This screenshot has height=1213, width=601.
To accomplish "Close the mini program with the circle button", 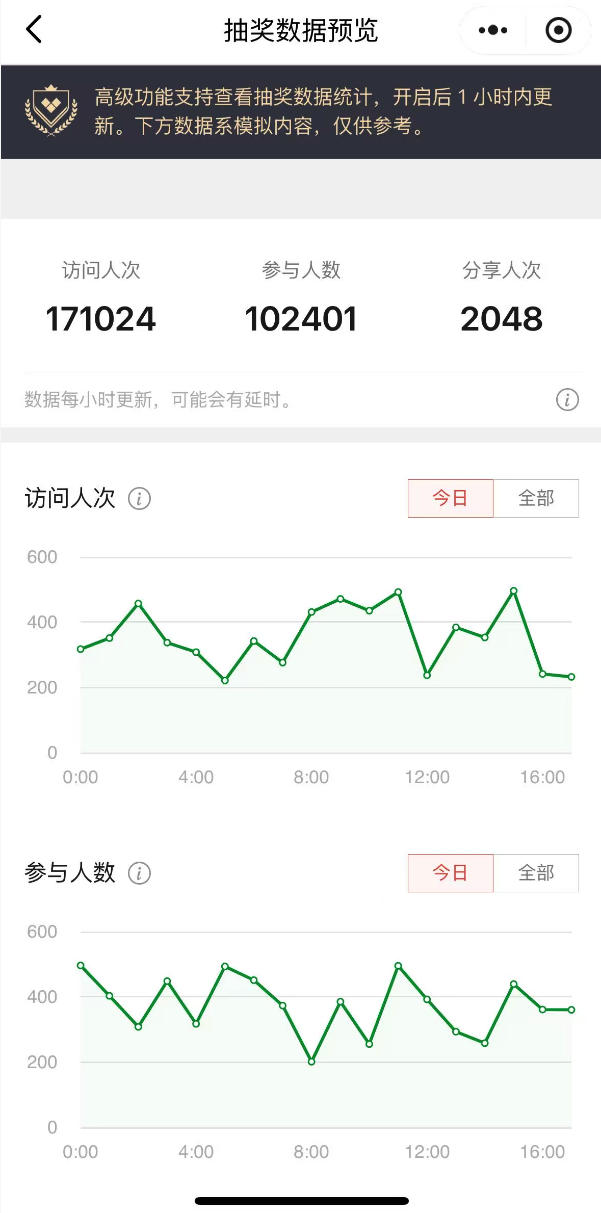I will pyautogui.click(x=558, y=30).
